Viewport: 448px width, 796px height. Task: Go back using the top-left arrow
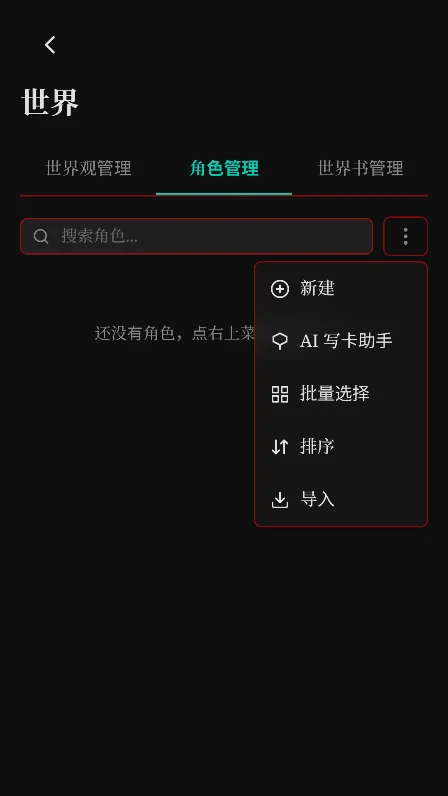(x=50, y=45)
